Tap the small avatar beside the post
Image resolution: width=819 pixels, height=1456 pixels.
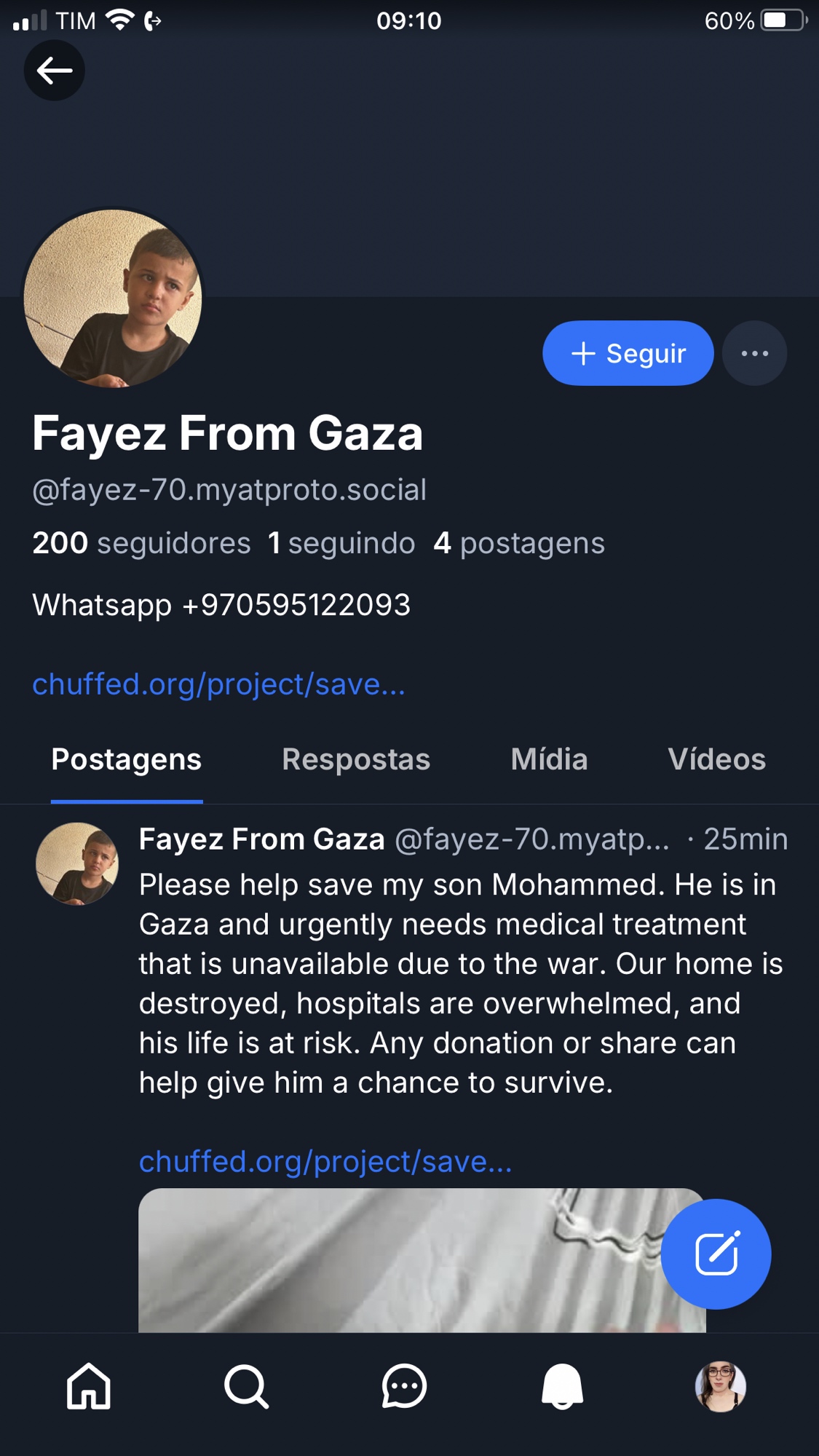click(77, 864)
